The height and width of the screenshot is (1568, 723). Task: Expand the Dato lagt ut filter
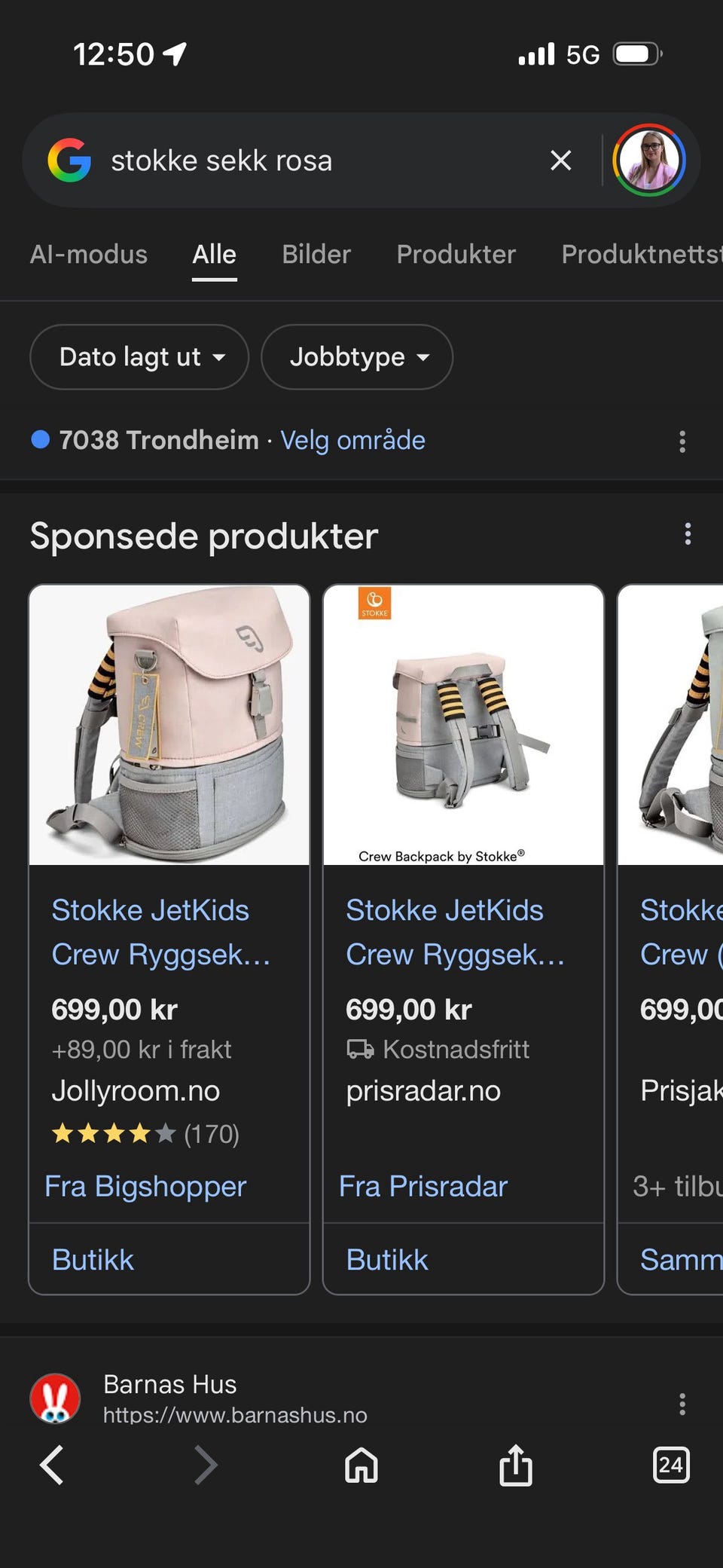pos(139,357)
